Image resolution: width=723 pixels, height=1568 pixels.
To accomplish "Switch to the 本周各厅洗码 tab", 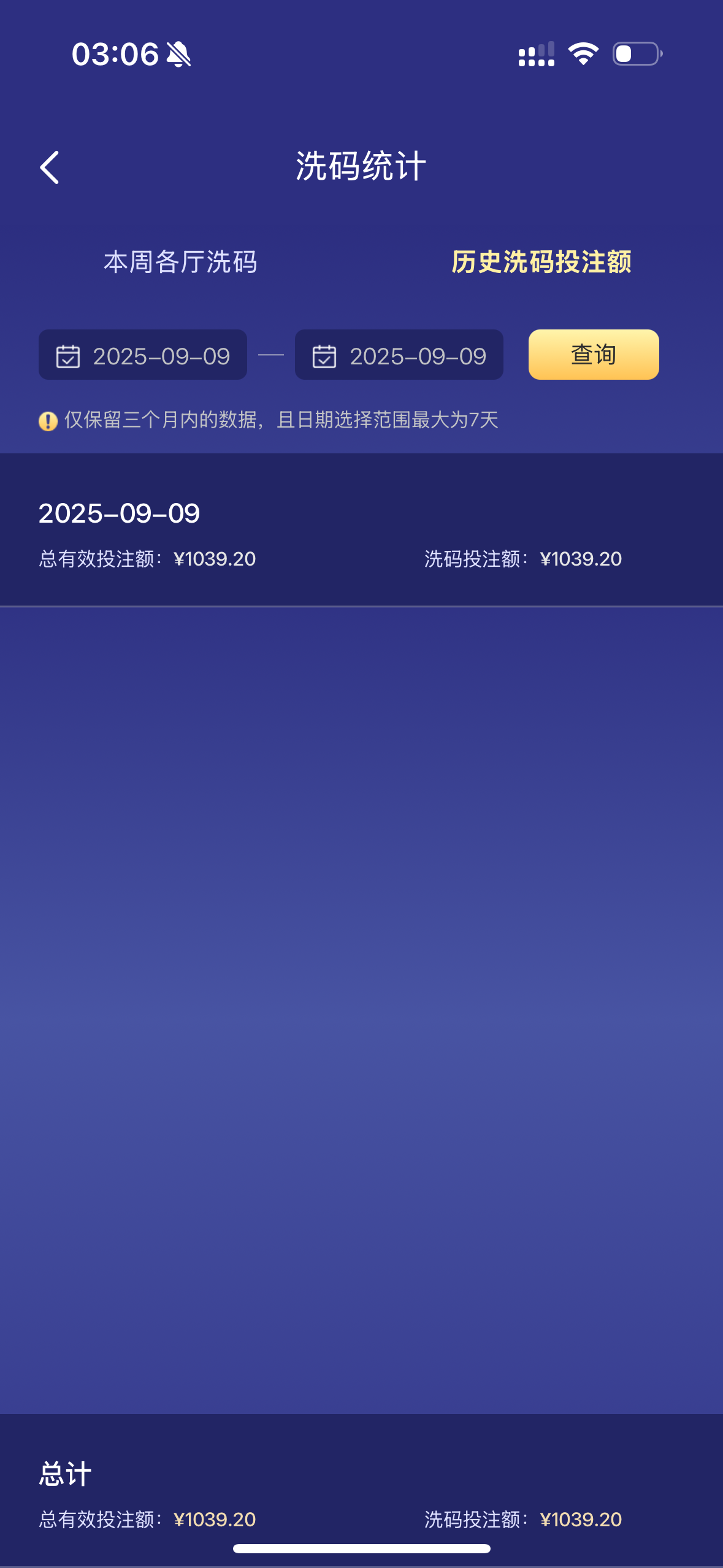I will pos(180,262).
